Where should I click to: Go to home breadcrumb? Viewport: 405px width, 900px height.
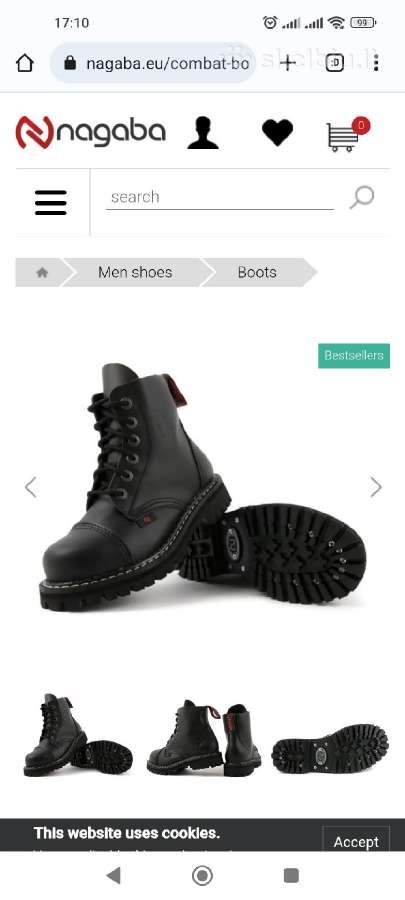point(42,273)
